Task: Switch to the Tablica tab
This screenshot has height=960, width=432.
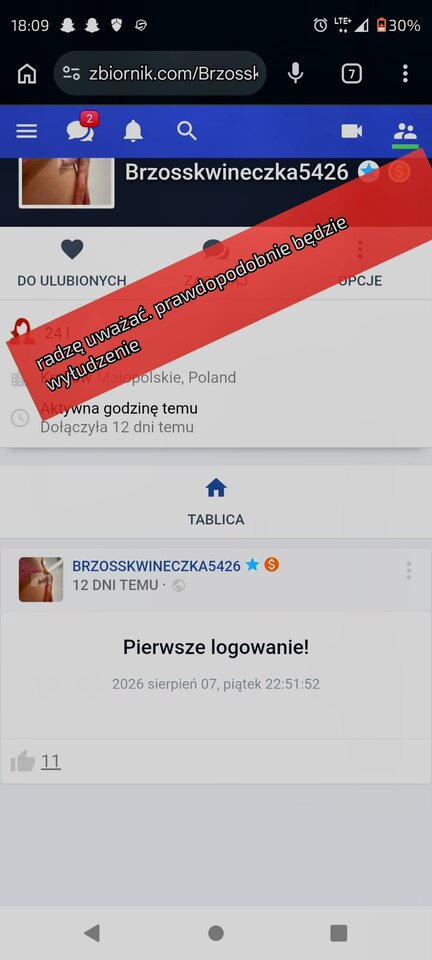Action: point(216,502)
